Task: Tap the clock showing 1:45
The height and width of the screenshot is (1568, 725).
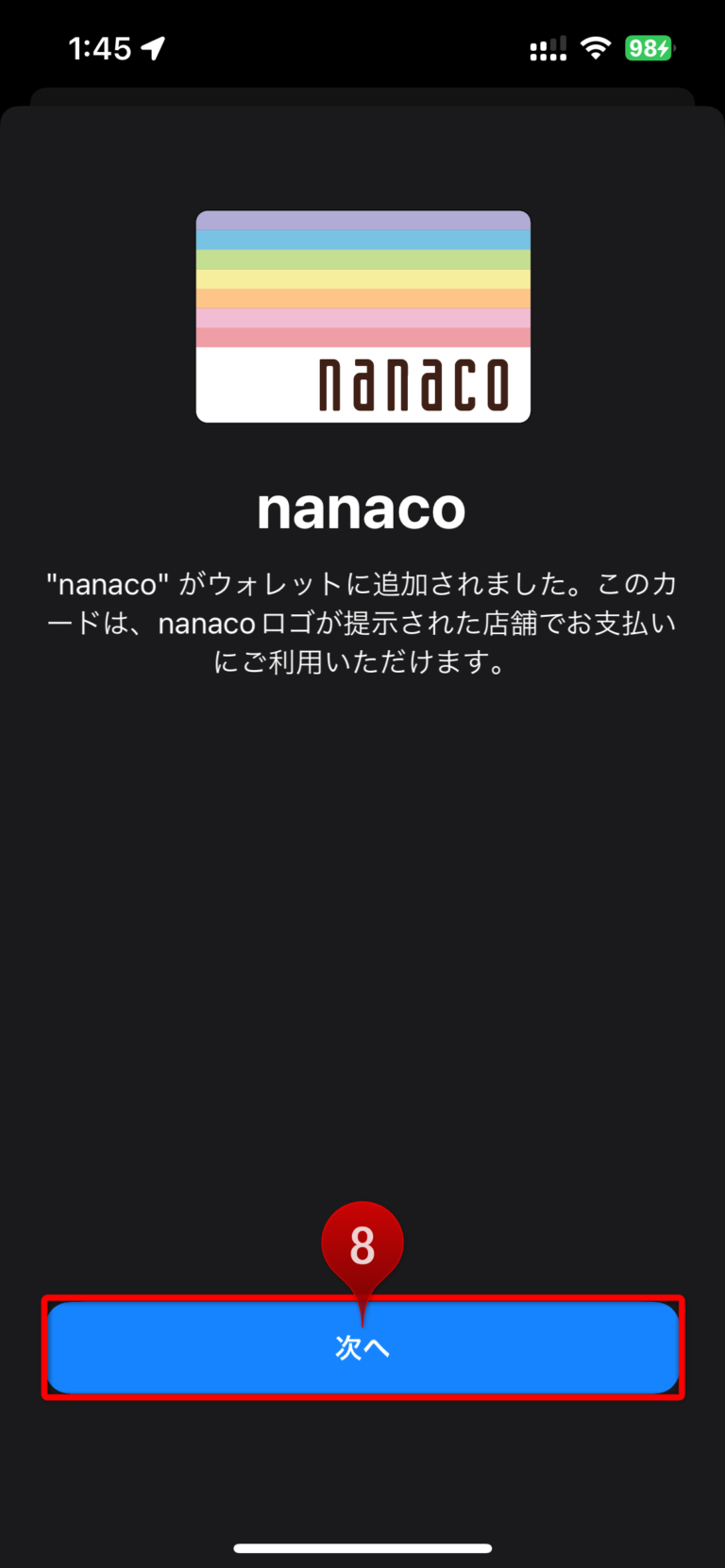Action: pyautogui.click(x=99, y=47)
